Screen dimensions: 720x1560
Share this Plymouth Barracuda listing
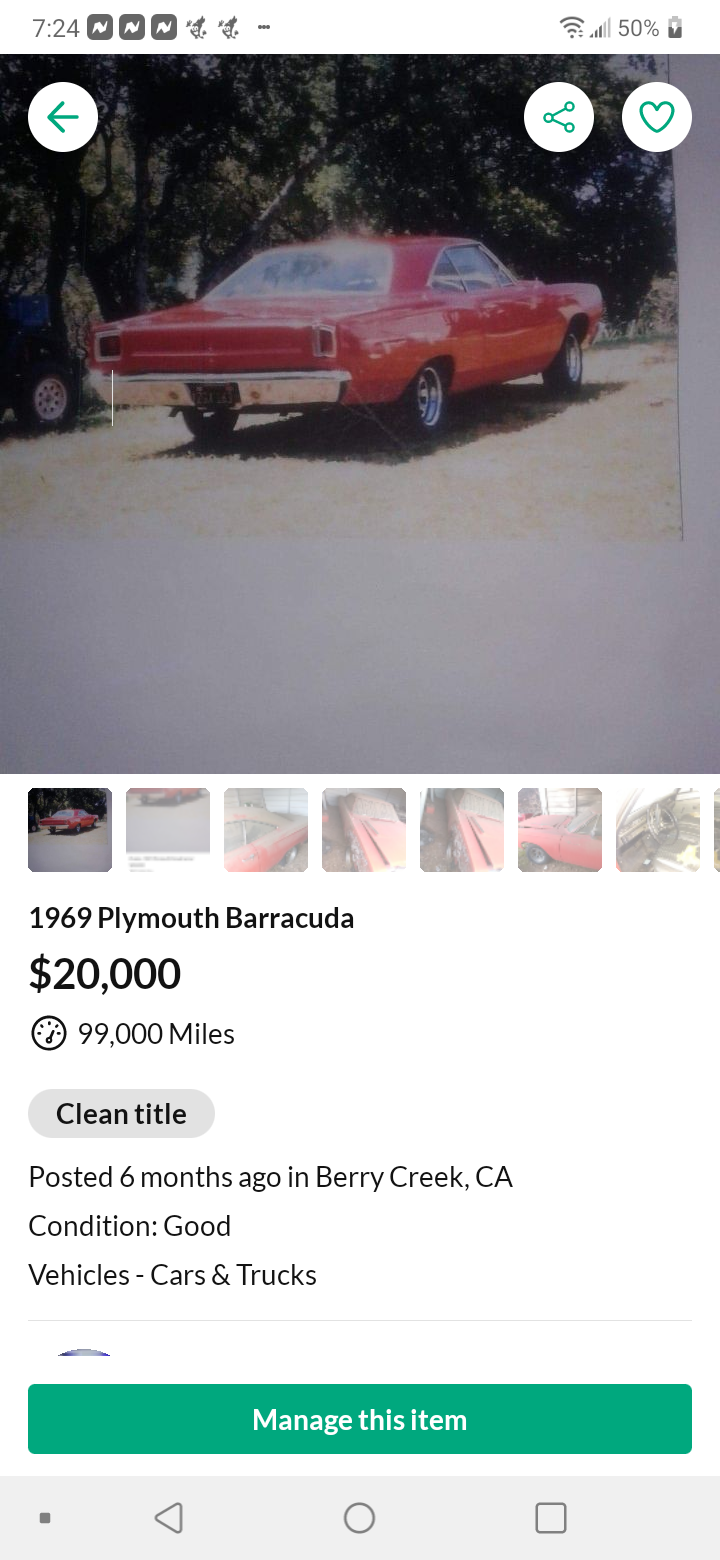[559, 118]
